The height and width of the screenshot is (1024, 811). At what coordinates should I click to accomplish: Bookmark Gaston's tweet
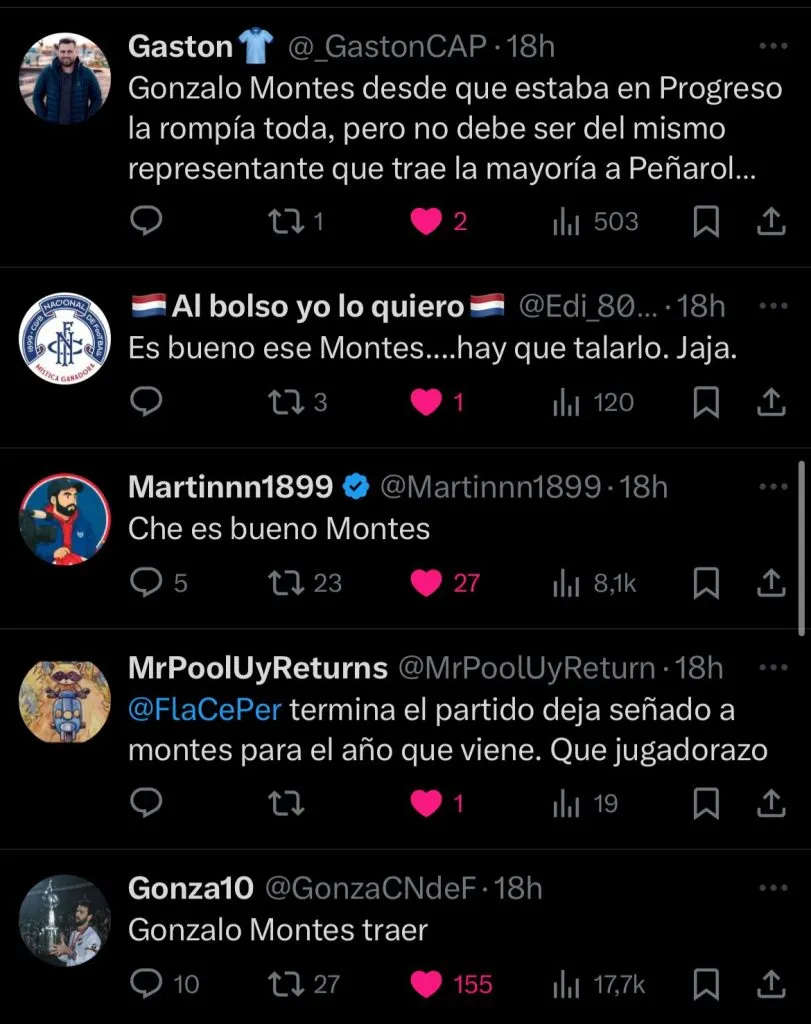coord(706,221)
